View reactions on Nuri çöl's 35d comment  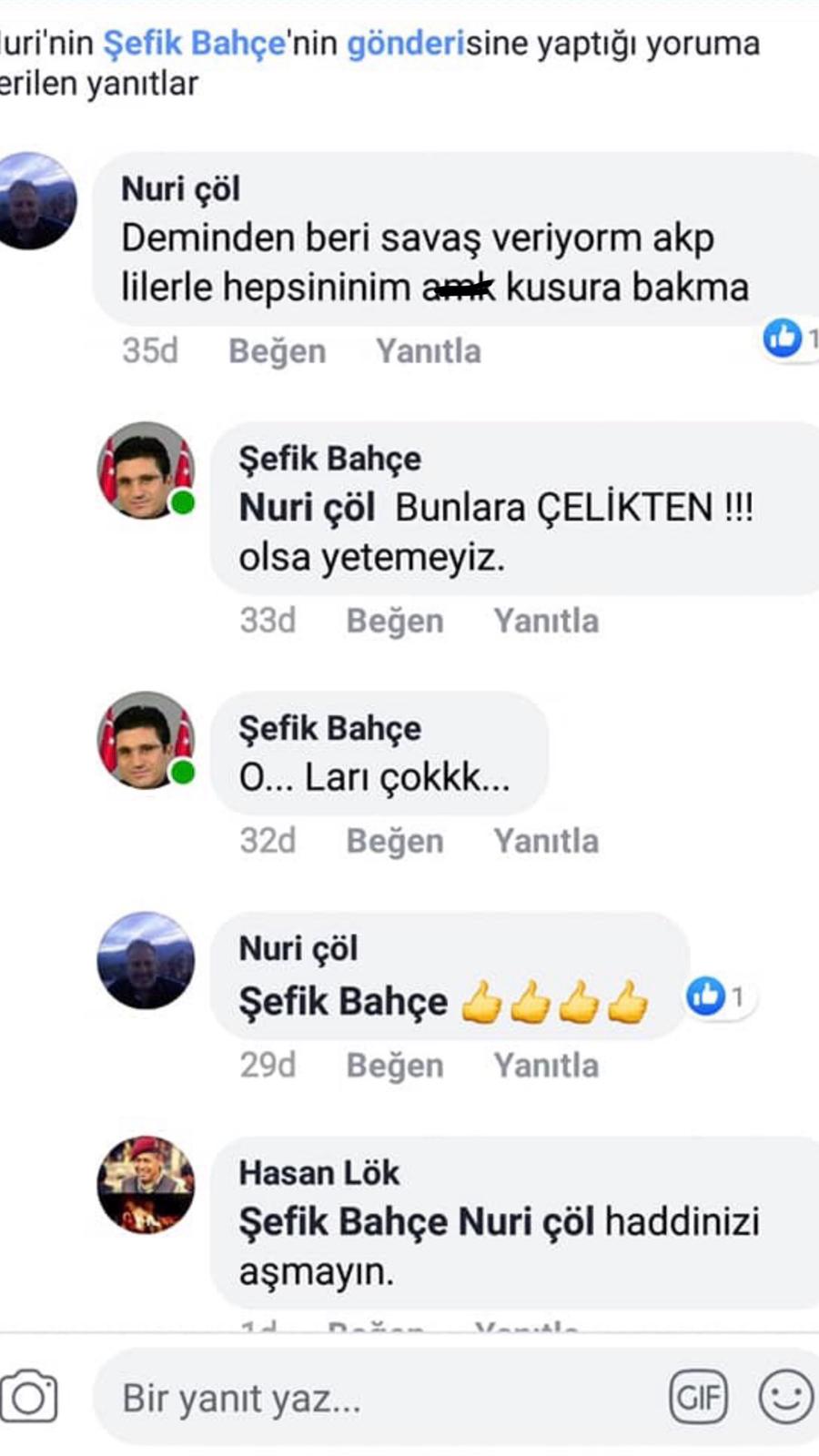788,339
